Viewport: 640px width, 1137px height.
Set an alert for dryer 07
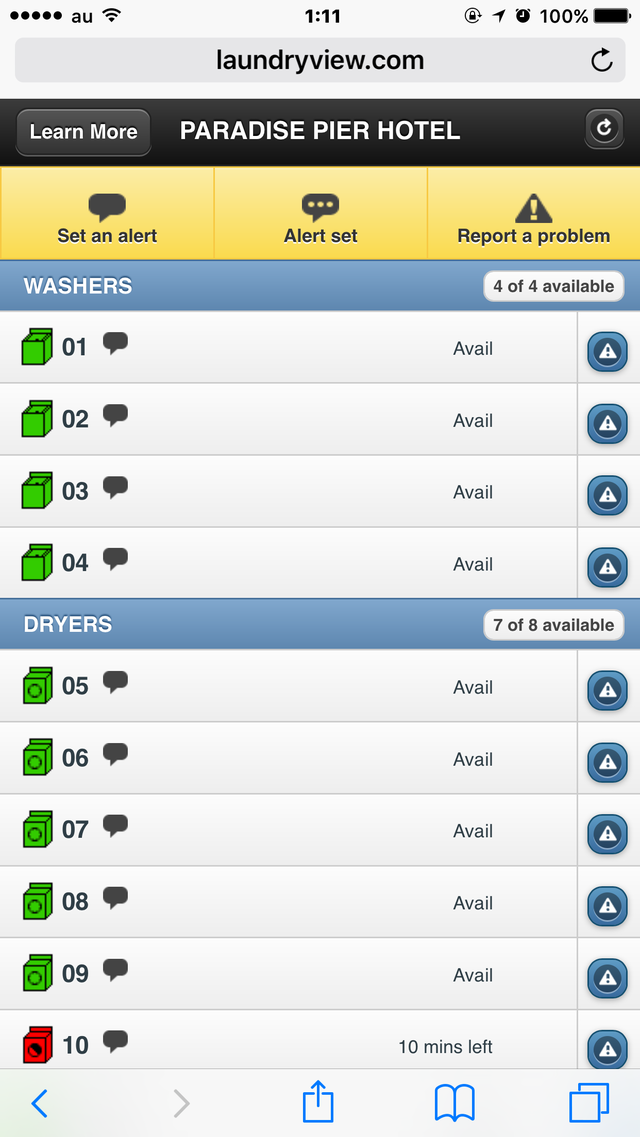click(x=116, y=826)
